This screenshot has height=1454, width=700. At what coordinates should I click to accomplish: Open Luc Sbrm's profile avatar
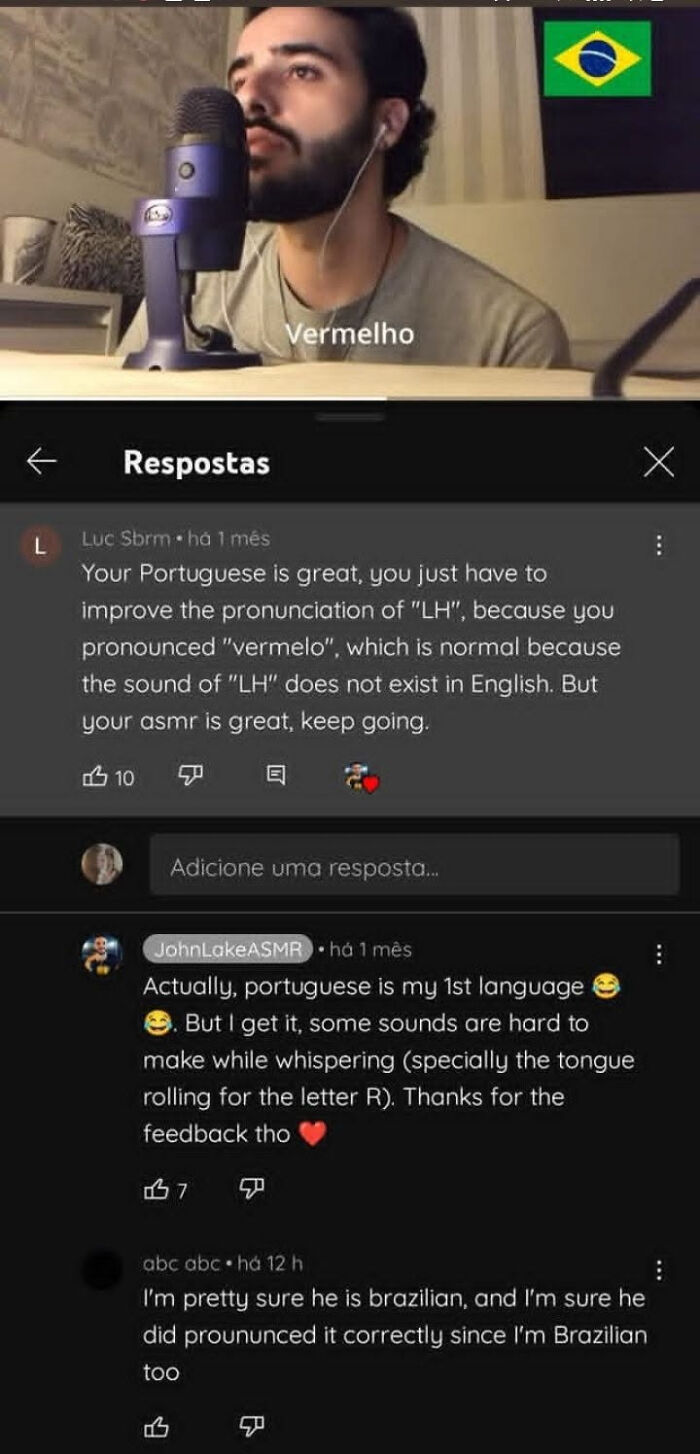(41, 547)
